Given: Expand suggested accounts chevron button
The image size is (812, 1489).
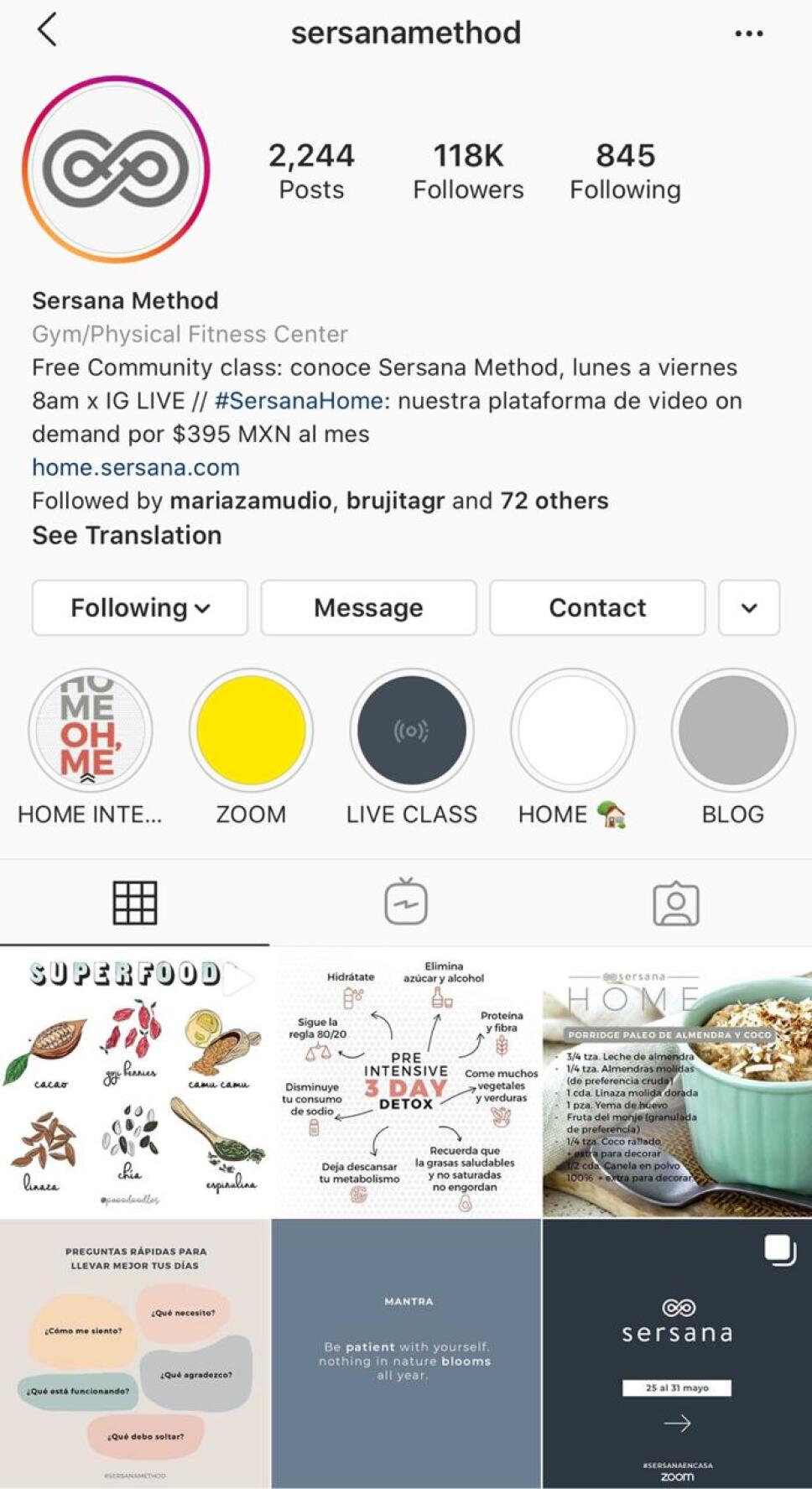Looking at the screenshot, I should pos(749,607).
